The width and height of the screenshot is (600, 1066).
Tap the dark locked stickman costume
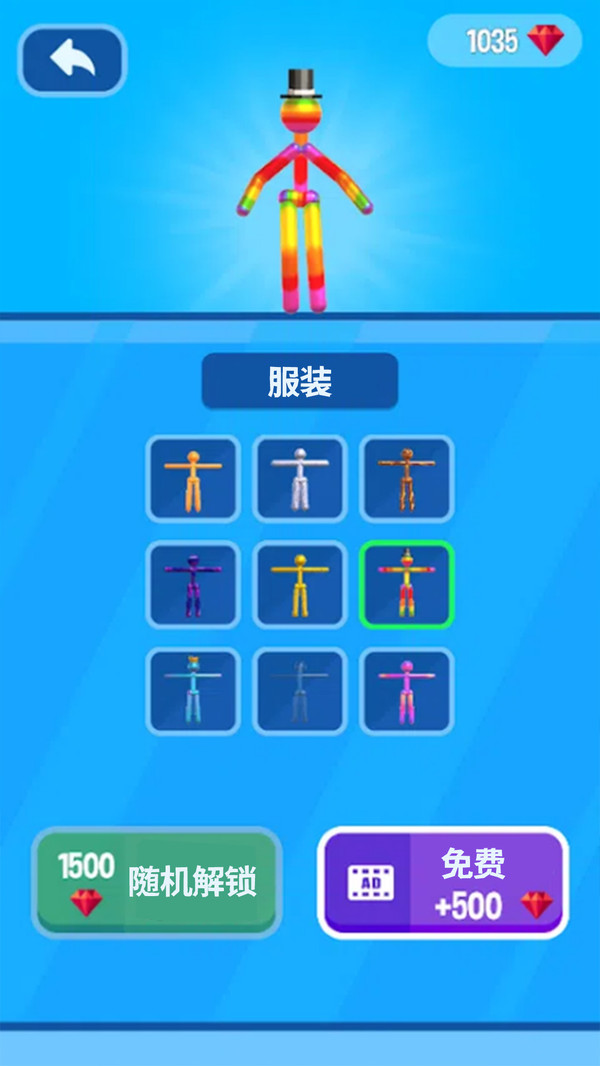pyautogui.click(x=300, y=691)
